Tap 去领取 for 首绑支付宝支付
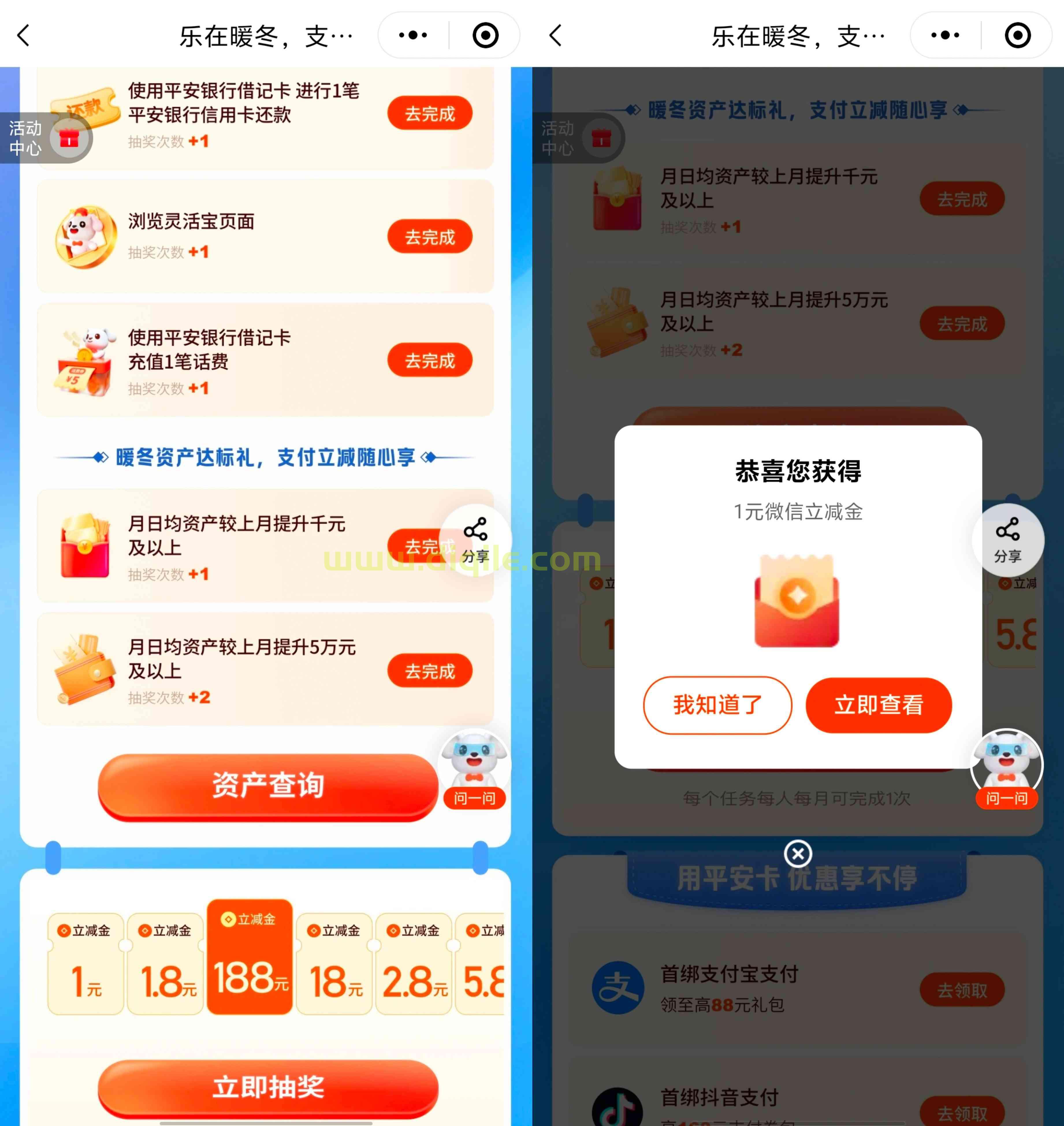The width and height of the screenshot is (1064, 1126). pyautogui.click(x=961, y=990)
